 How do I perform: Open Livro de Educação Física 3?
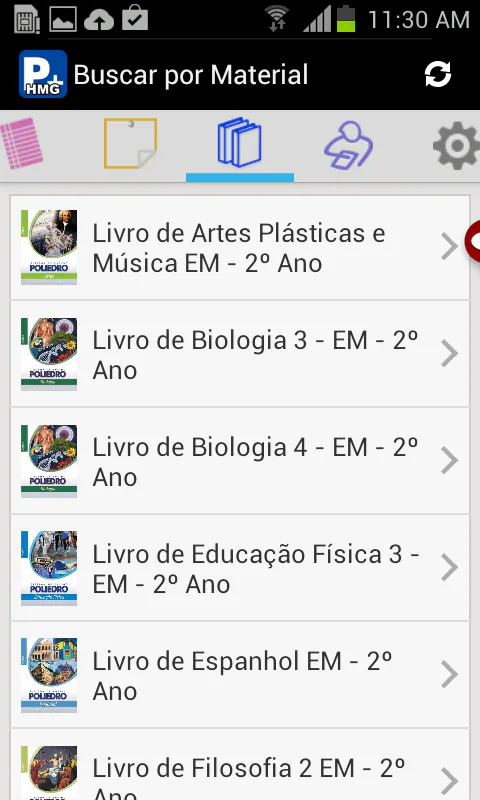click(x=240, y=568)
